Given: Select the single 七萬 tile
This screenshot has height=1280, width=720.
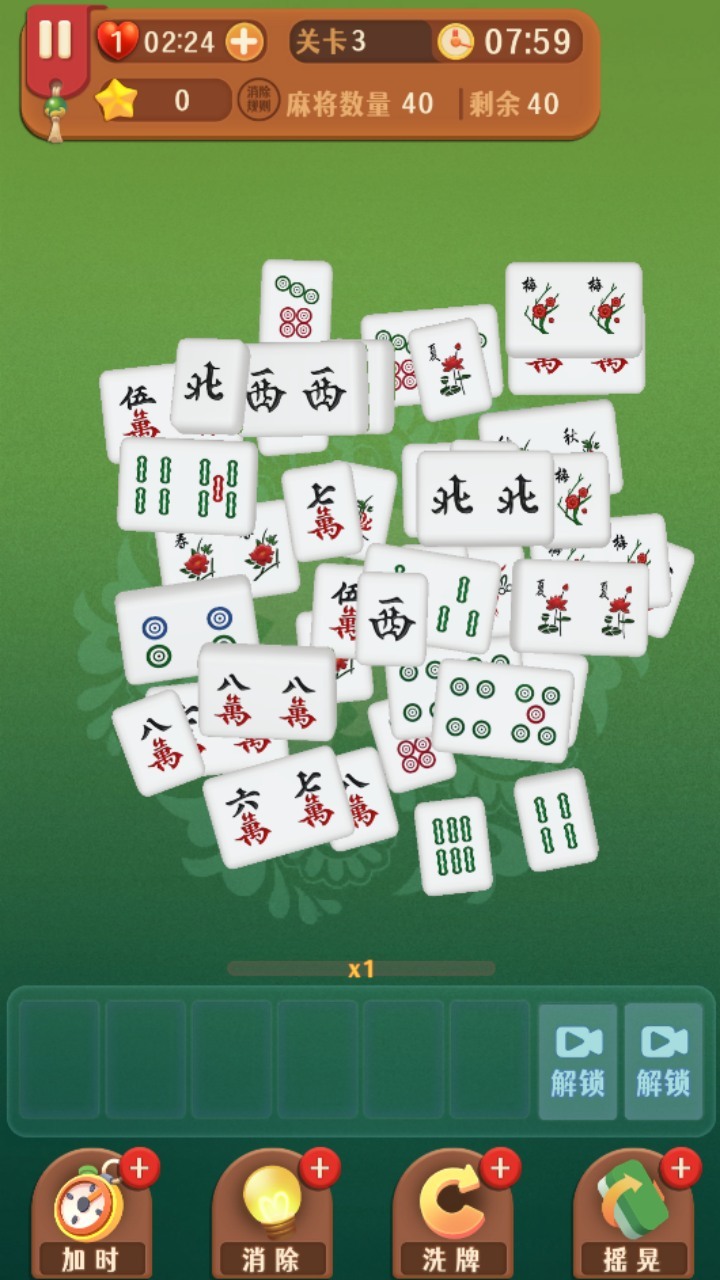Looking at the screenshot, I should pyautogui.click(x=322, y=510).
